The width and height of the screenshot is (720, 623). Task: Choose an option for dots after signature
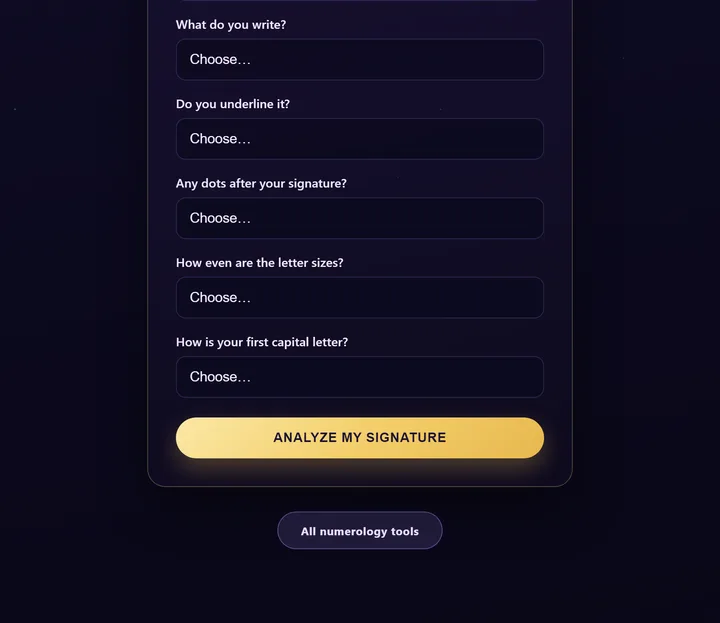360,219
